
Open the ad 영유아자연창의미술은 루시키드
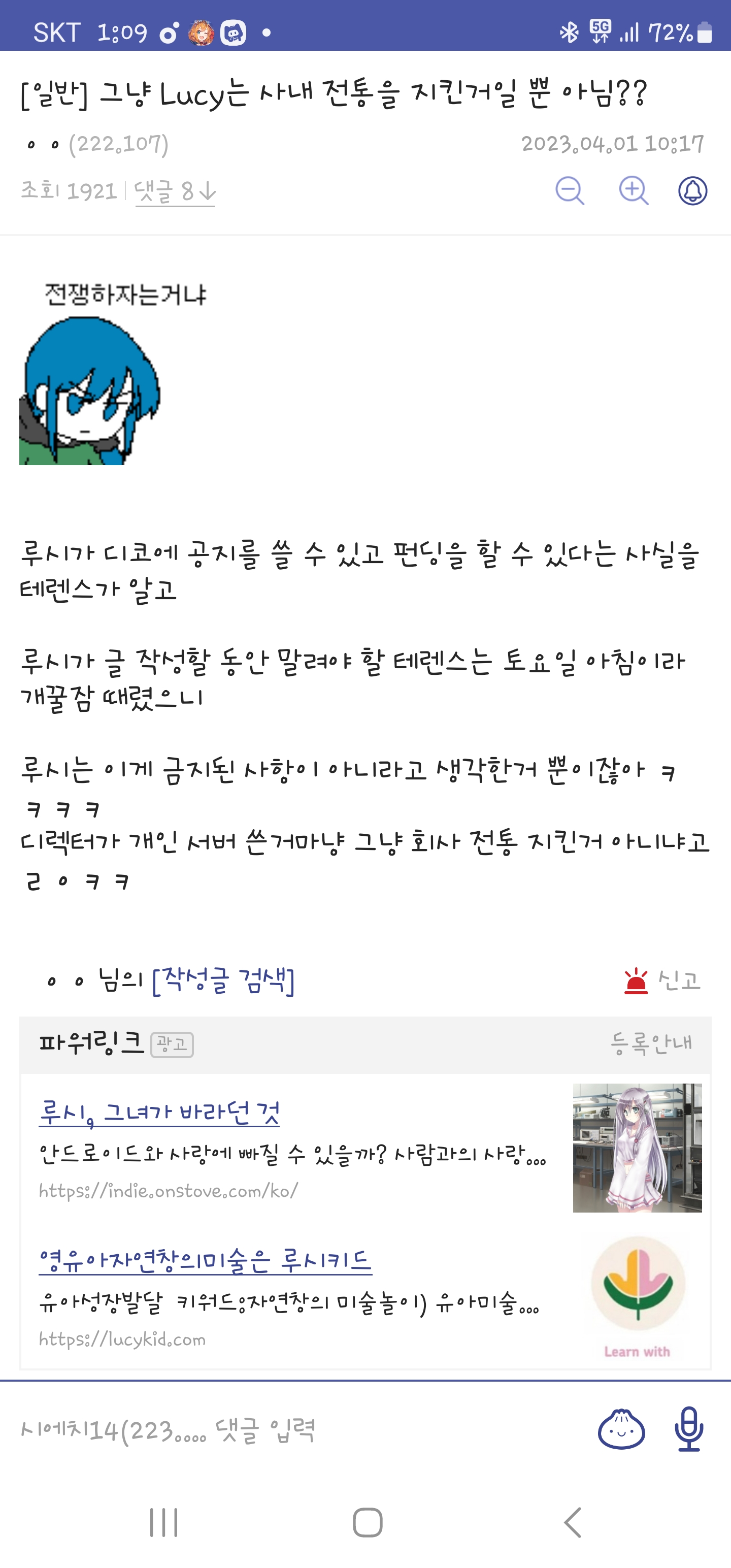(x=205, y=1262)
